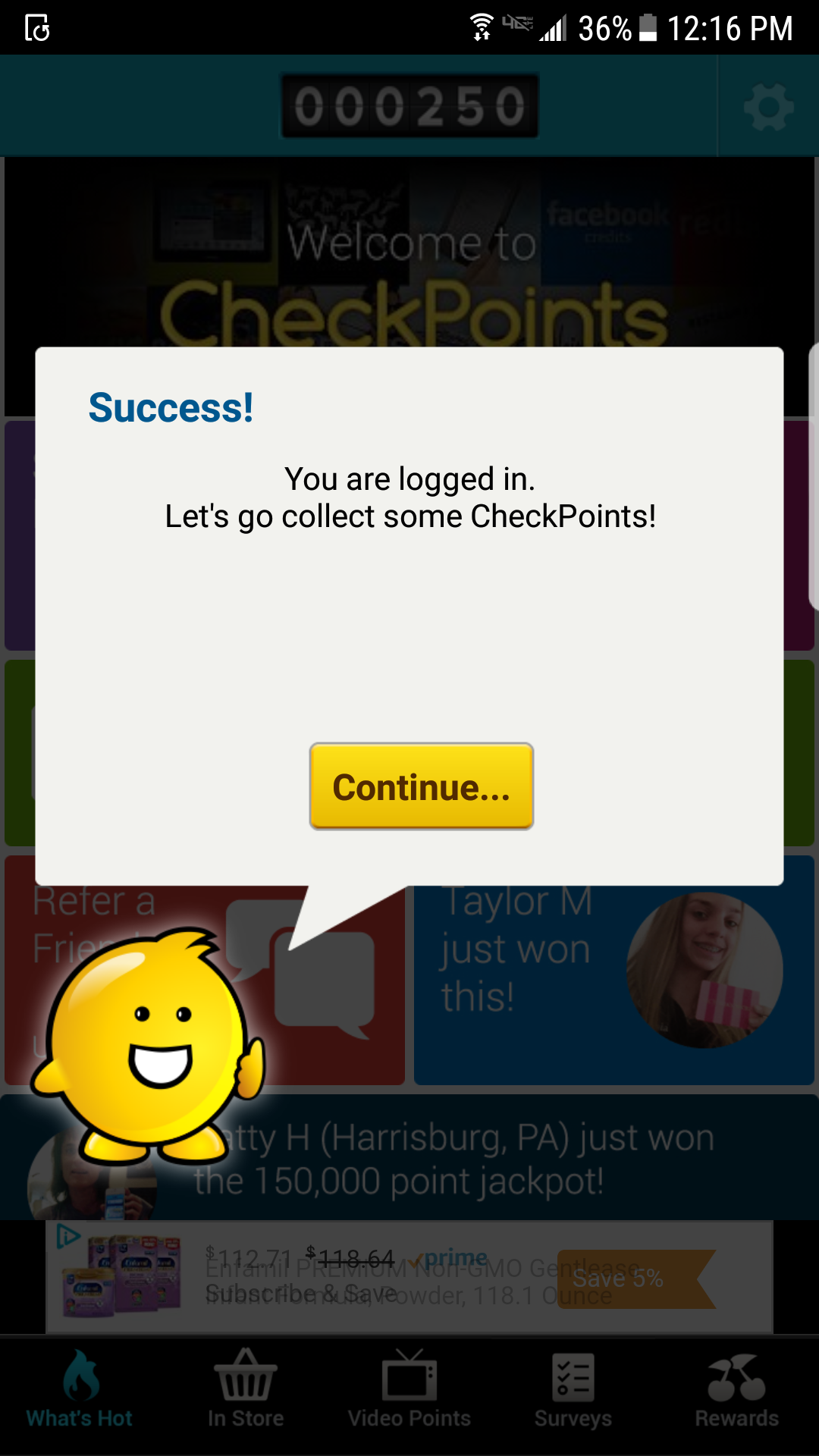
Task: Open the settings gear icon
Action: pos(768,107)
